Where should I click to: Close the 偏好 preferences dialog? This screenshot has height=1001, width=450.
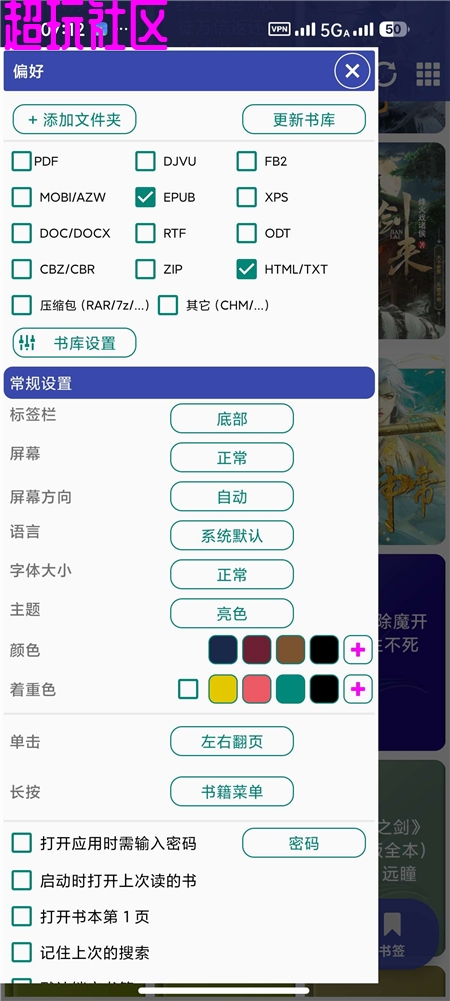tap(352, 71)
